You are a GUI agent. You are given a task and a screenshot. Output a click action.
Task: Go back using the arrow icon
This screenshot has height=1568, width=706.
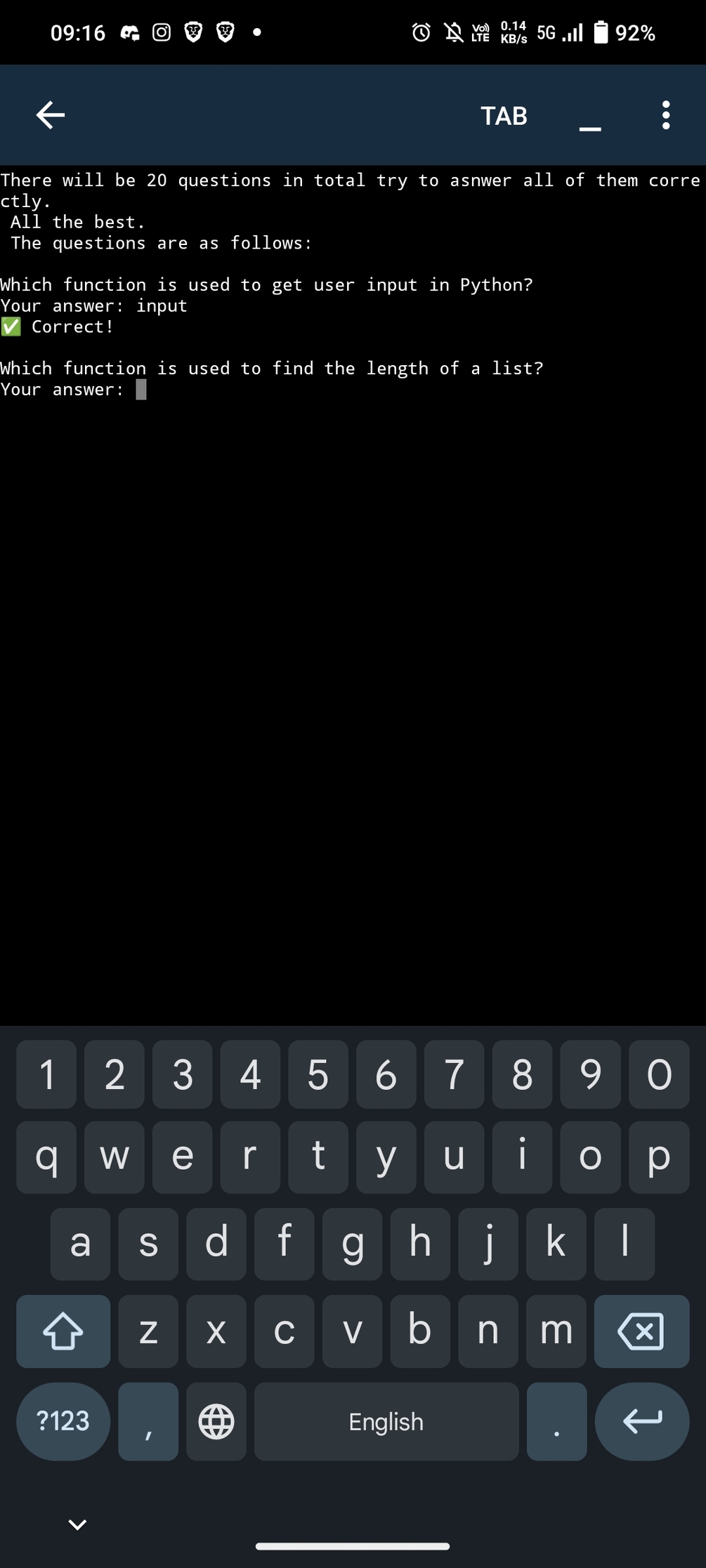[51, 115]
